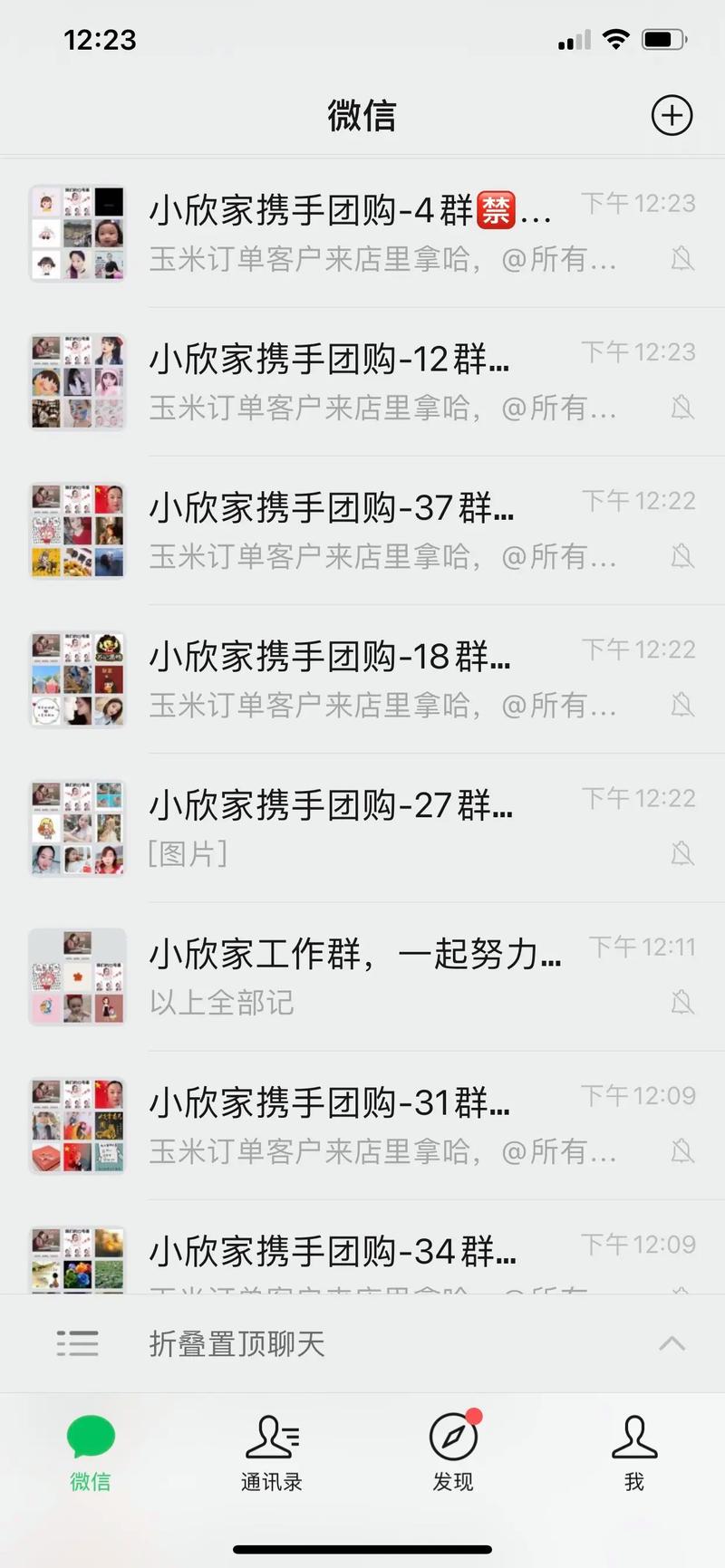Select the 微信 tab
Screen dimensions: 725x1568
(91, 1454)
